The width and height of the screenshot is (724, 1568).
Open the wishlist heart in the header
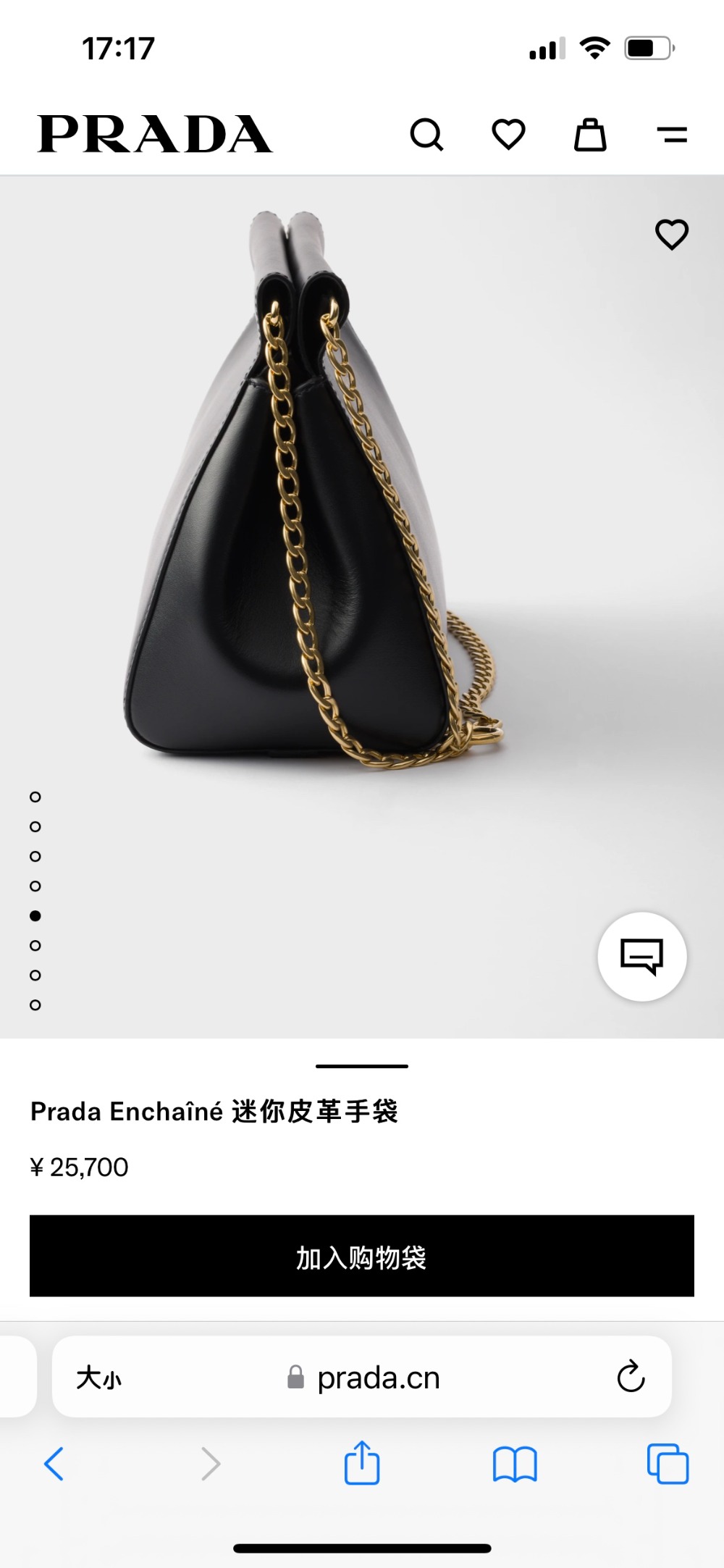pos(508,135)
